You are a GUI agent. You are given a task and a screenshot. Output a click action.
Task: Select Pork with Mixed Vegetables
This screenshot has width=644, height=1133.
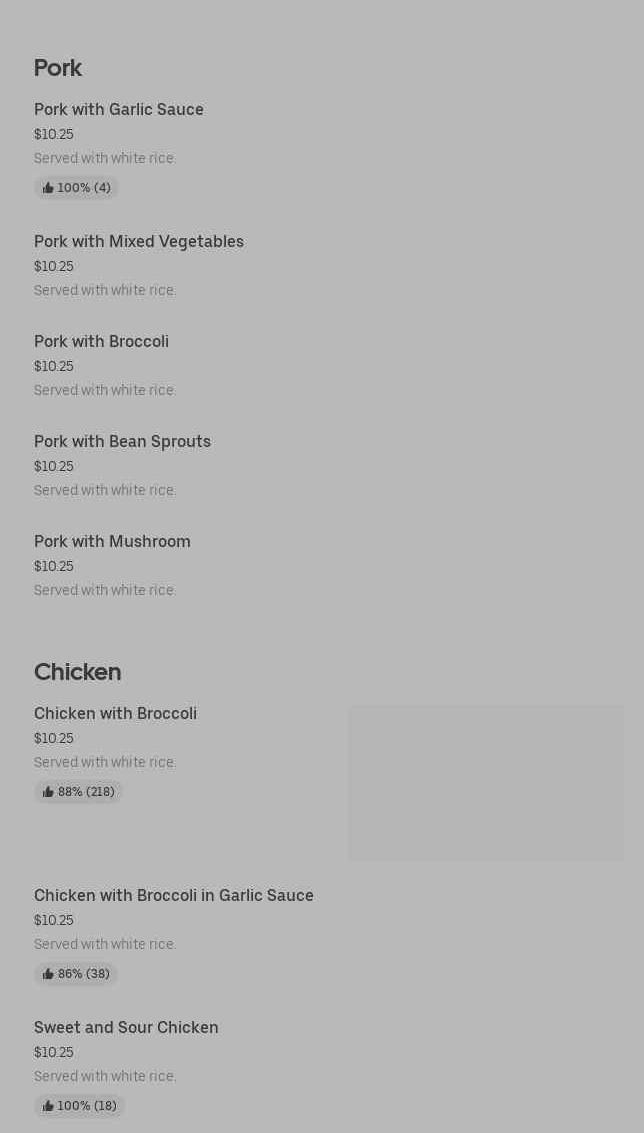click(139, 242)
